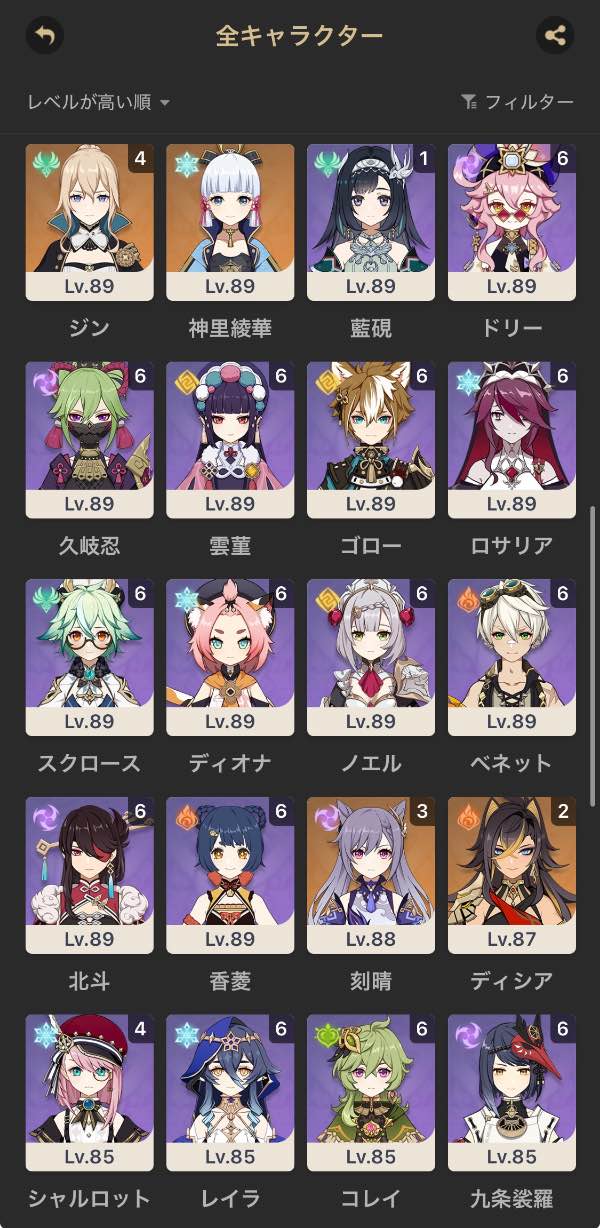Open the ロサリア character tile

(512, 440)
